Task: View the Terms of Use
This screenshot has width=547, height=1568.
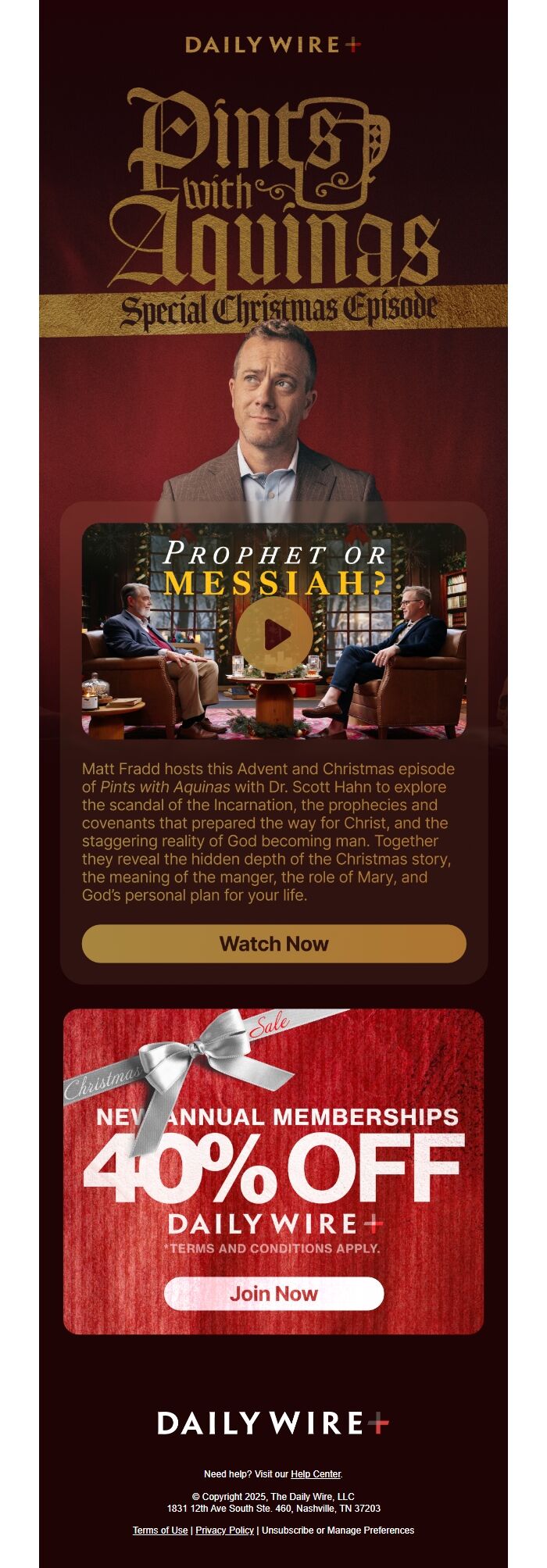Action: [160, 1530]
